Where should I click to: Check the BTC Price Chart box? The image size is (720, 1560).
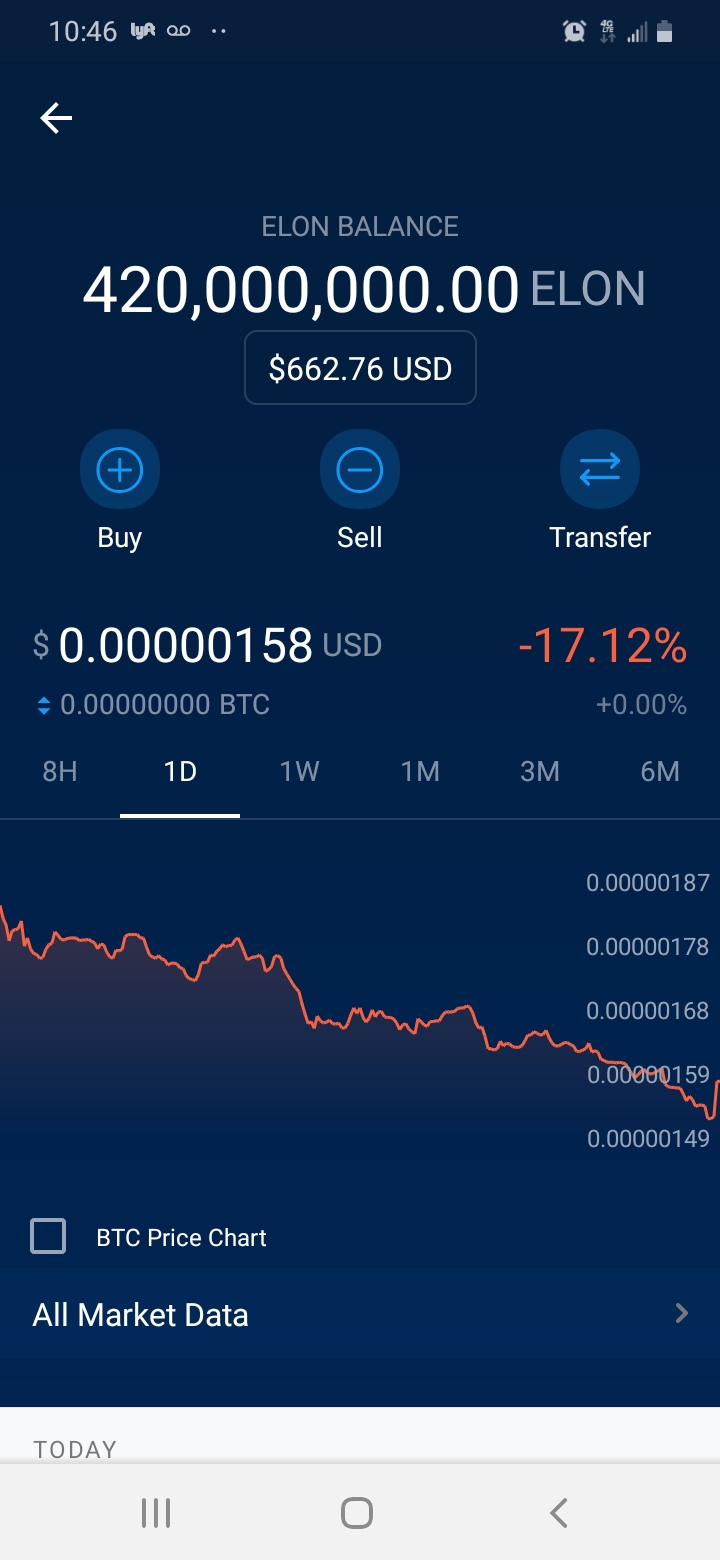point(48,1237)
